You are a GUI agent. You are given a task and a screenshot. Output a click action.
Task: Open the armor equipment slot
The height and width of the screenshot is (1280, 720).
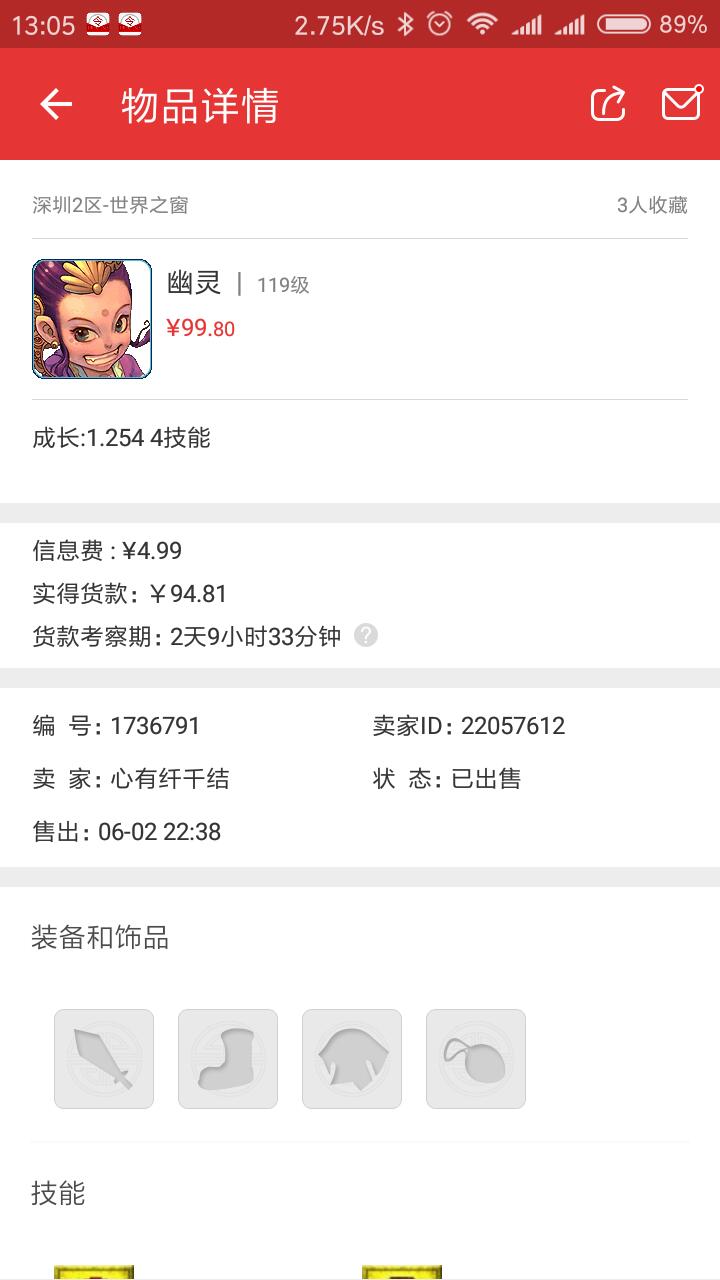(x=352, y=1059)
